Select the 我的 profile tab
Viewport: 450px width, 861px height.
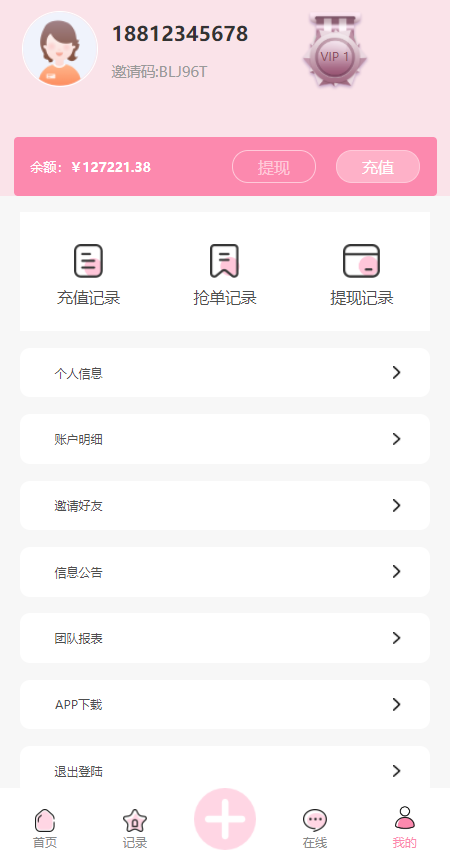(405, 828)
